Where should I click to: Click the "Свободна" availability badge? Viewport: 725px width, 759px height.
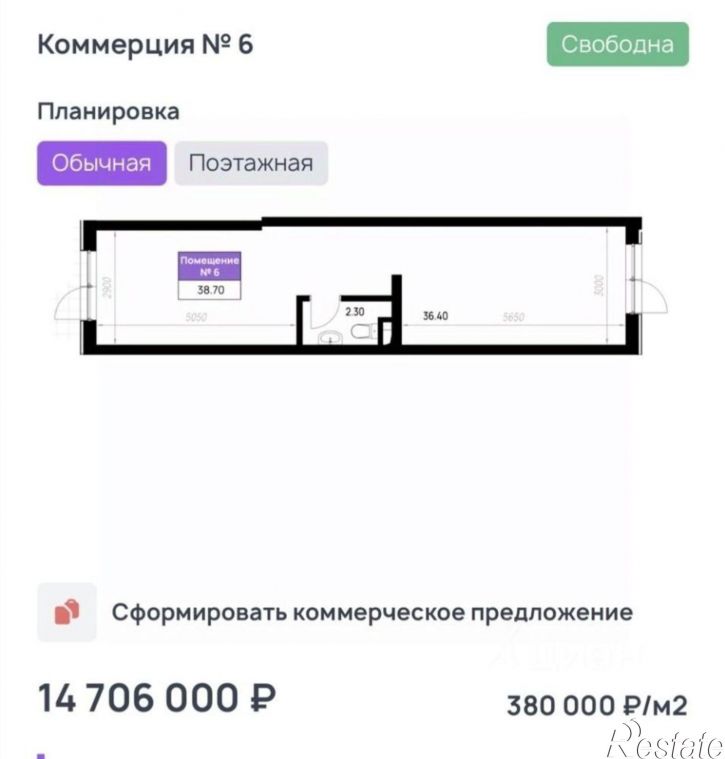pyautogui.click(x=619, y=43)
